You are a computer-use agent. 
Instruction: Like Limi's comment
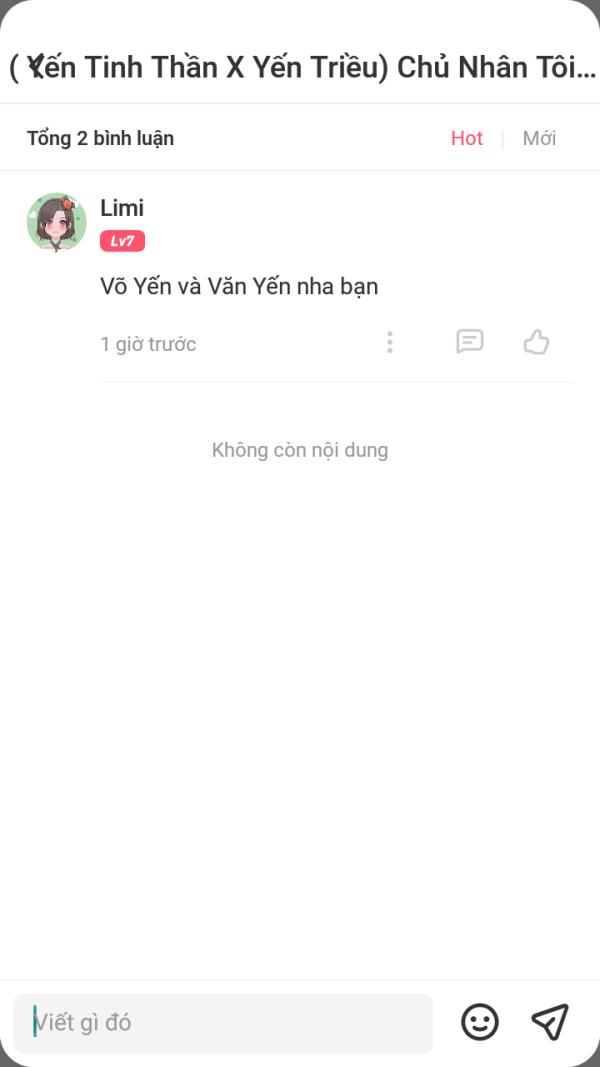click(537, 343)
